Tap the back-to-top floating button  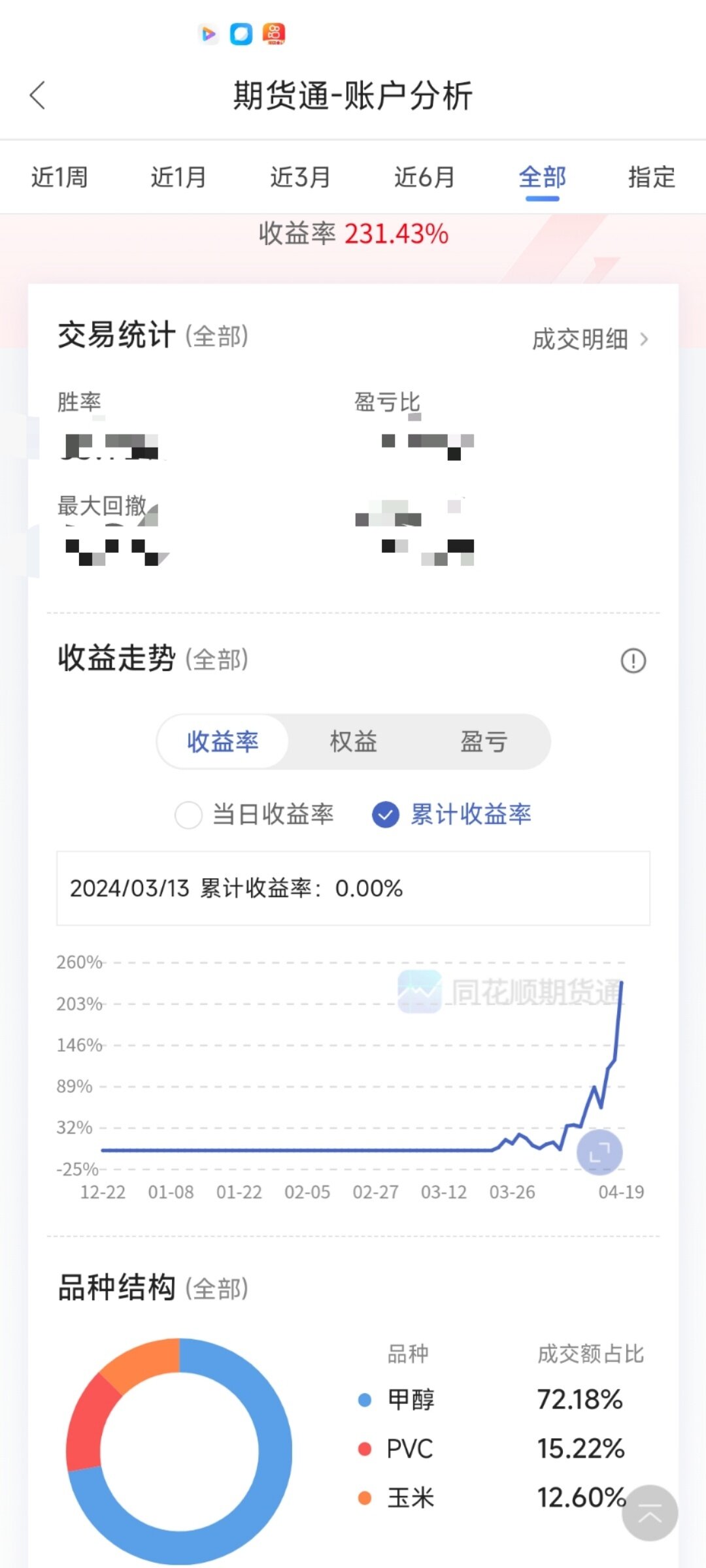pyautogui.click(x=650, y=1512)
